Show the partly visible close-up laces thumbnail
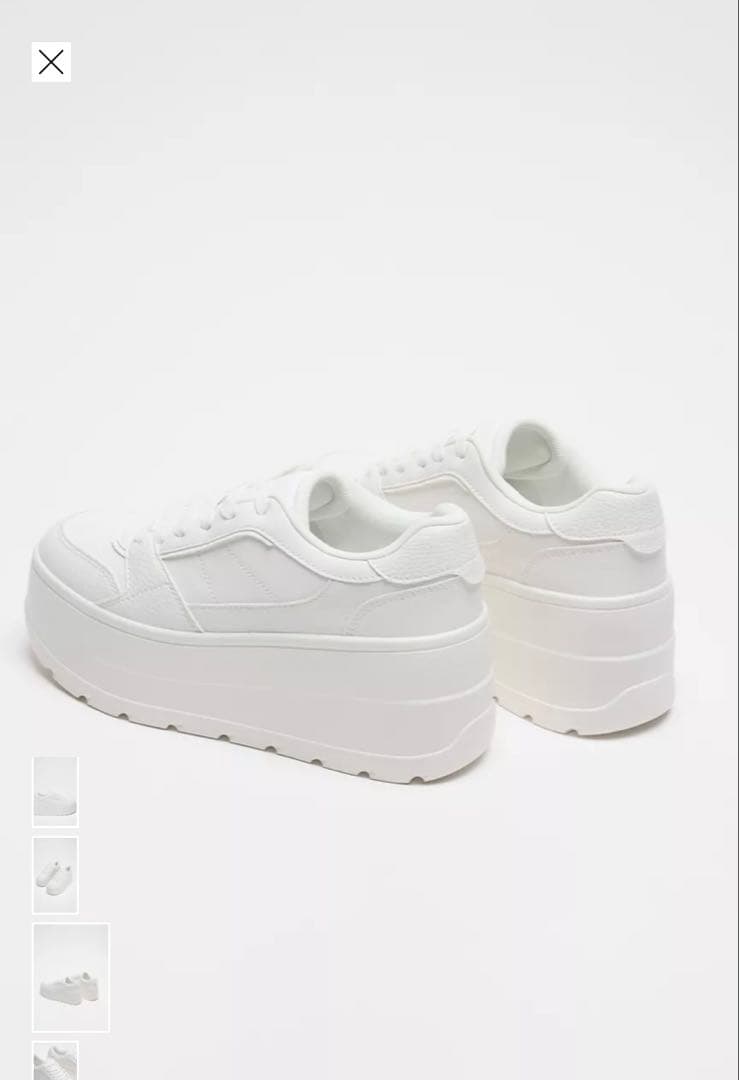The height and width of the screenshot is (1080, 739). (x=55, y=1061)
